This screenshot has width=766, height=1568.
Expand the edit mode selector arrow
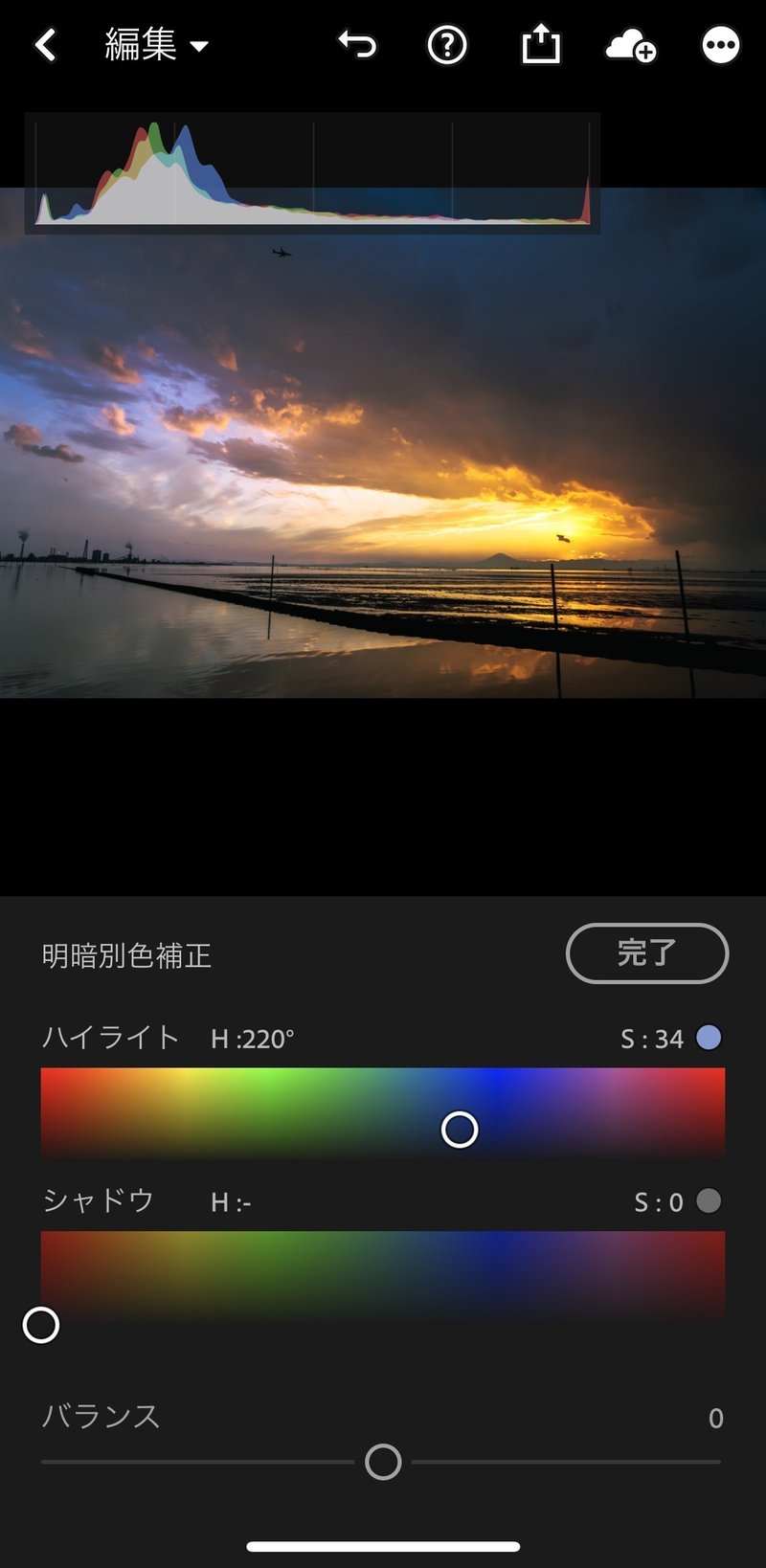click(199, 46)
